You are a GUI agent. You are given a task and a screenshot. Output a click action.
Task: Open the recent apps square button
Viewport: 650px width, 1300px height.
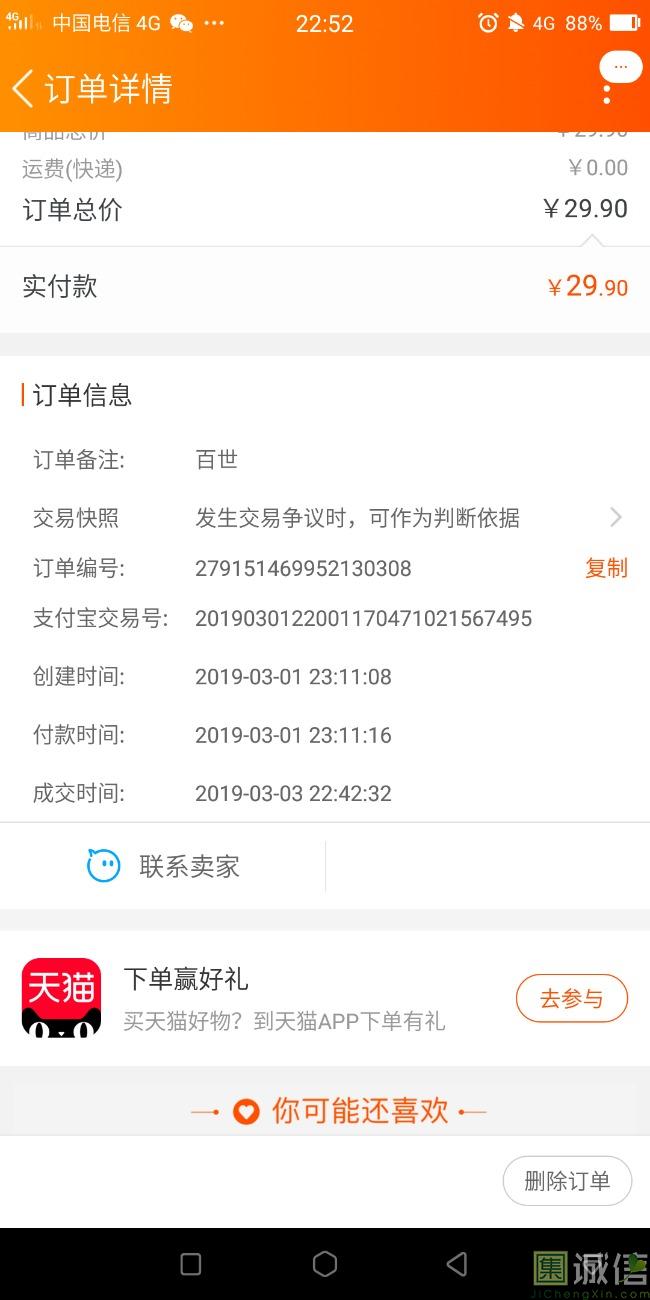(191, 1264)
